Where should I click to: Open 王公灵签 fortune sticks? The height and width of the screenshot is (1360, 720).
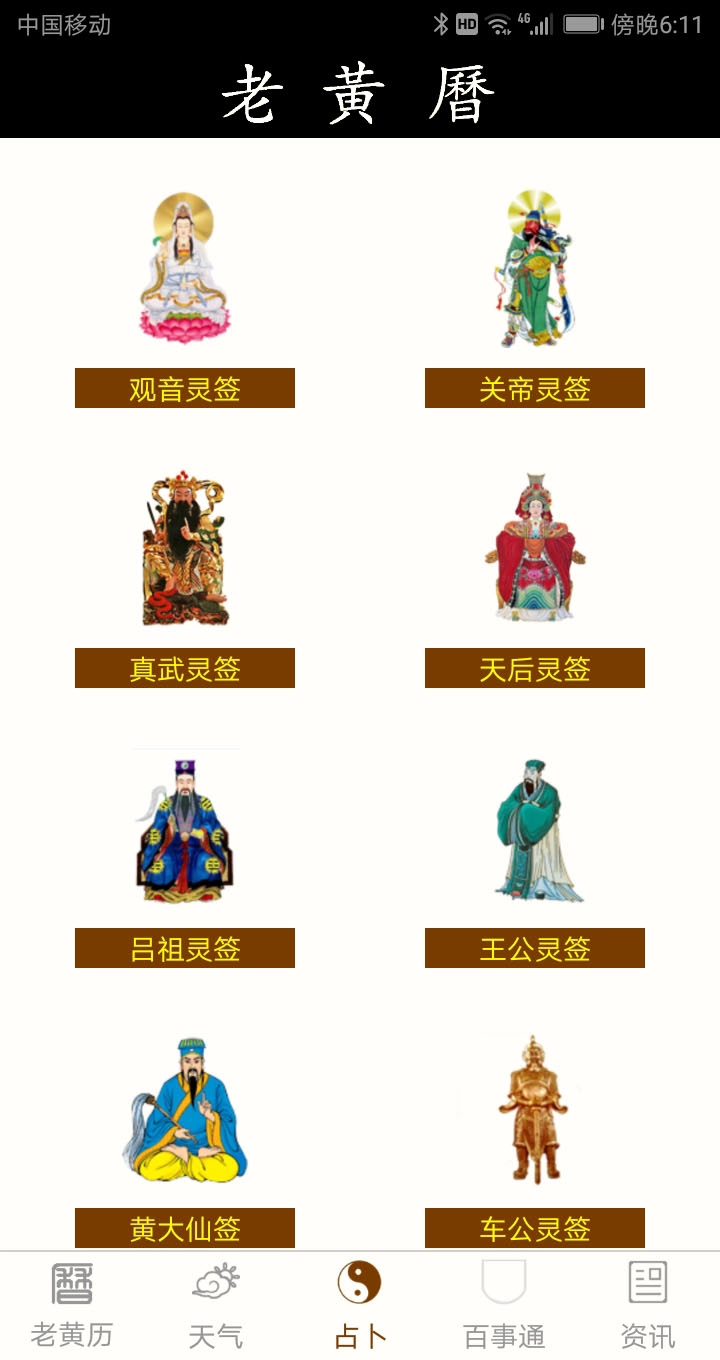535,948
